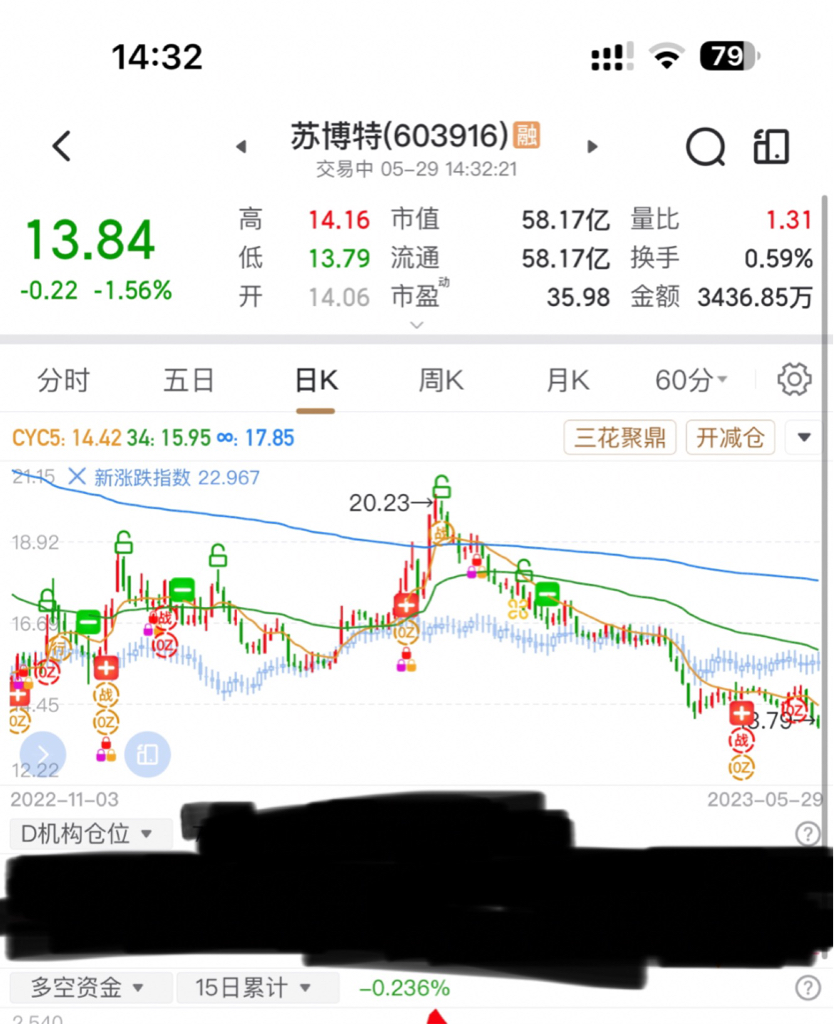
Task: Open the 60分 period dropdown
Action: point(691,380)
